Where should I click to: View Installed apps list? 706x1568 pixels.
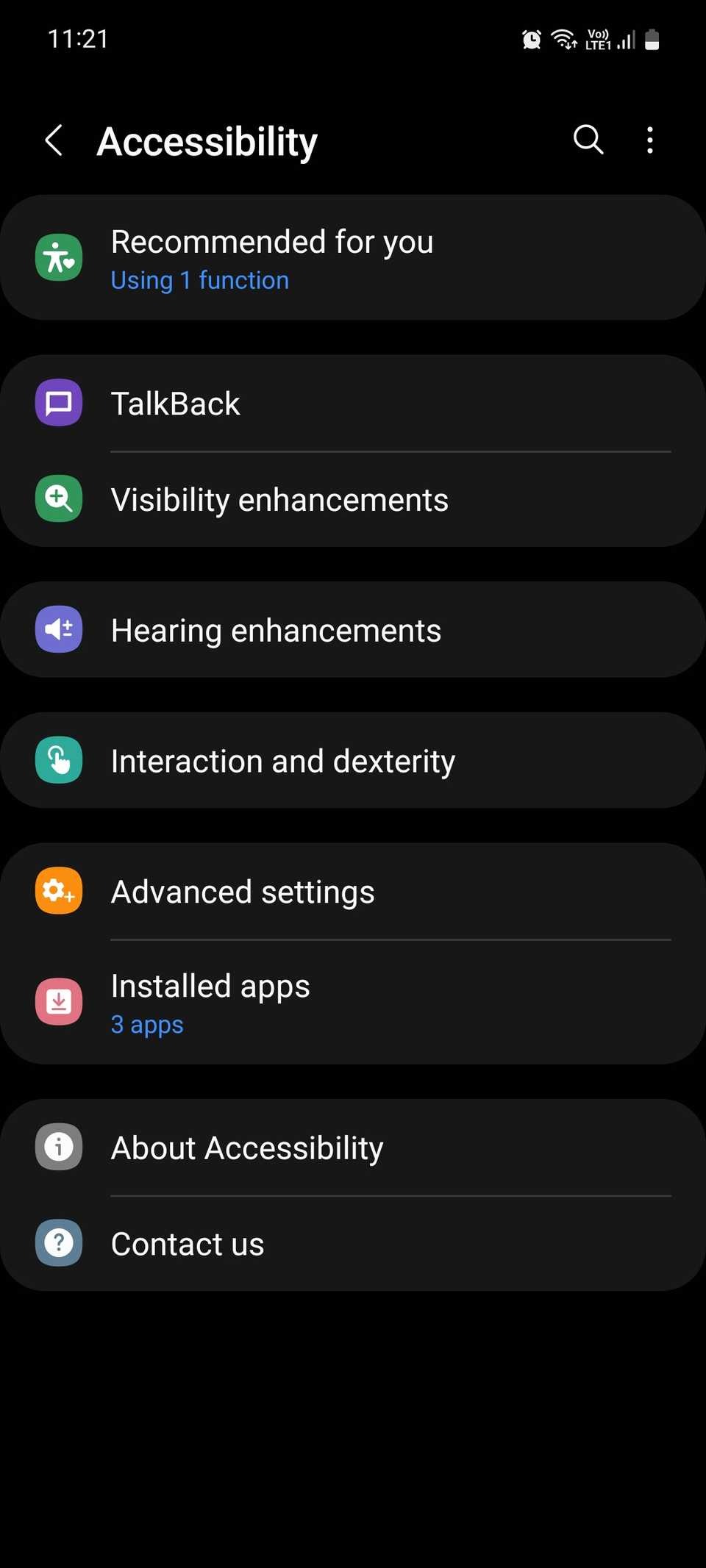point(353,1002)
